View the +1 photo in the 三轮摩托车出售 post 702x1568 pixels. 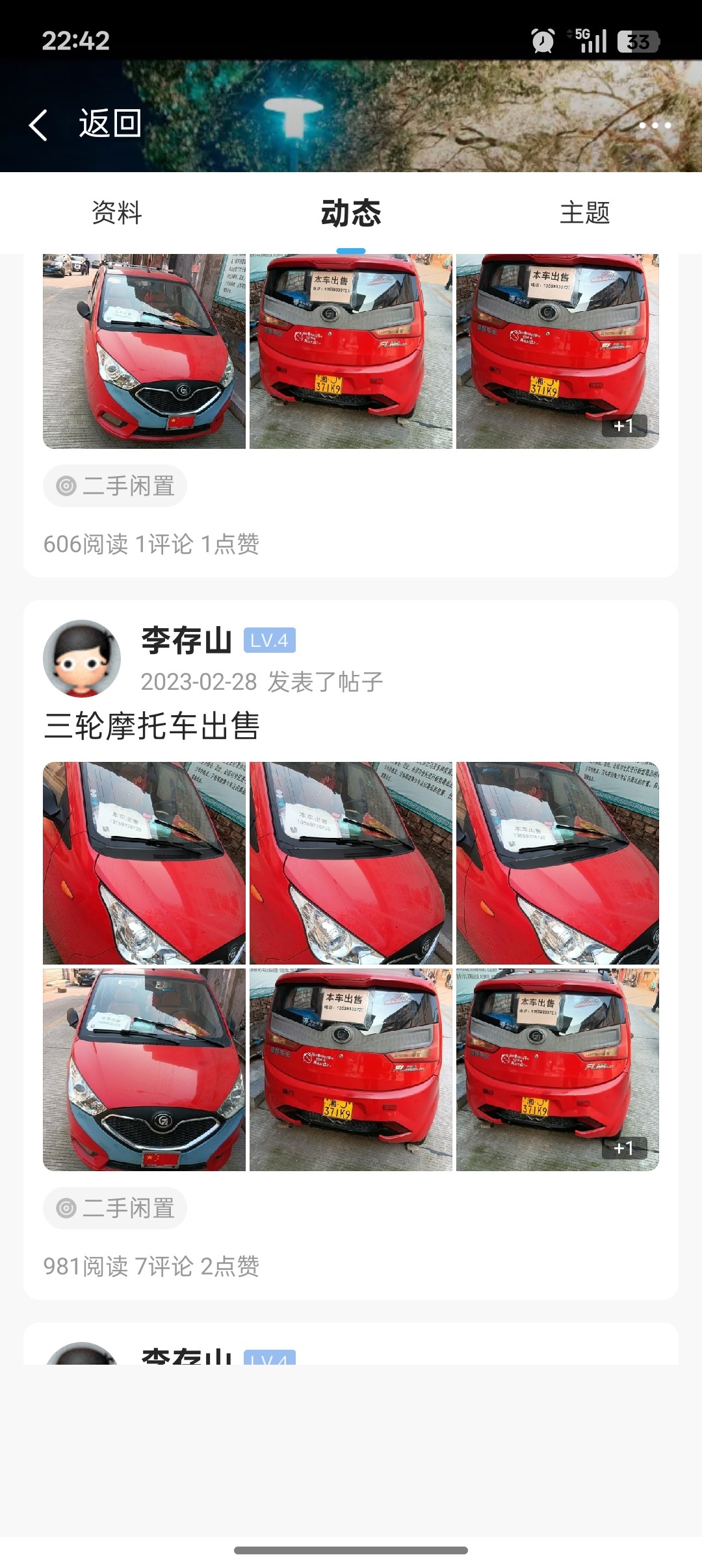coord(558,1070)
